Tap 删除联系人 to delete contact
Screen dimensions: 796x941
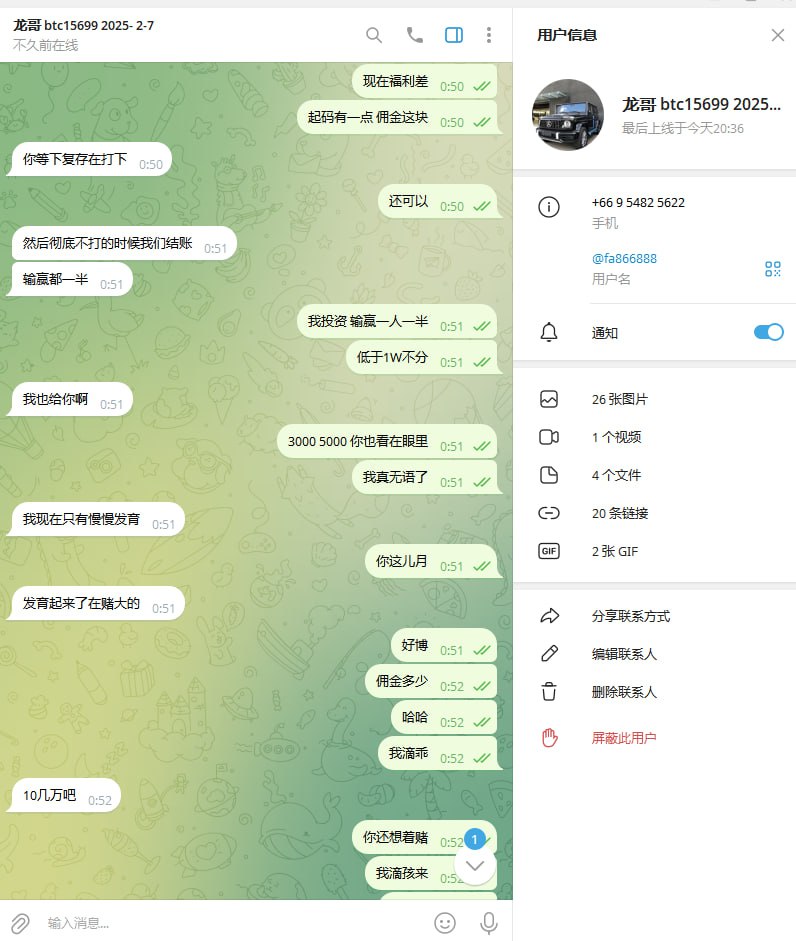click(624, 692)
